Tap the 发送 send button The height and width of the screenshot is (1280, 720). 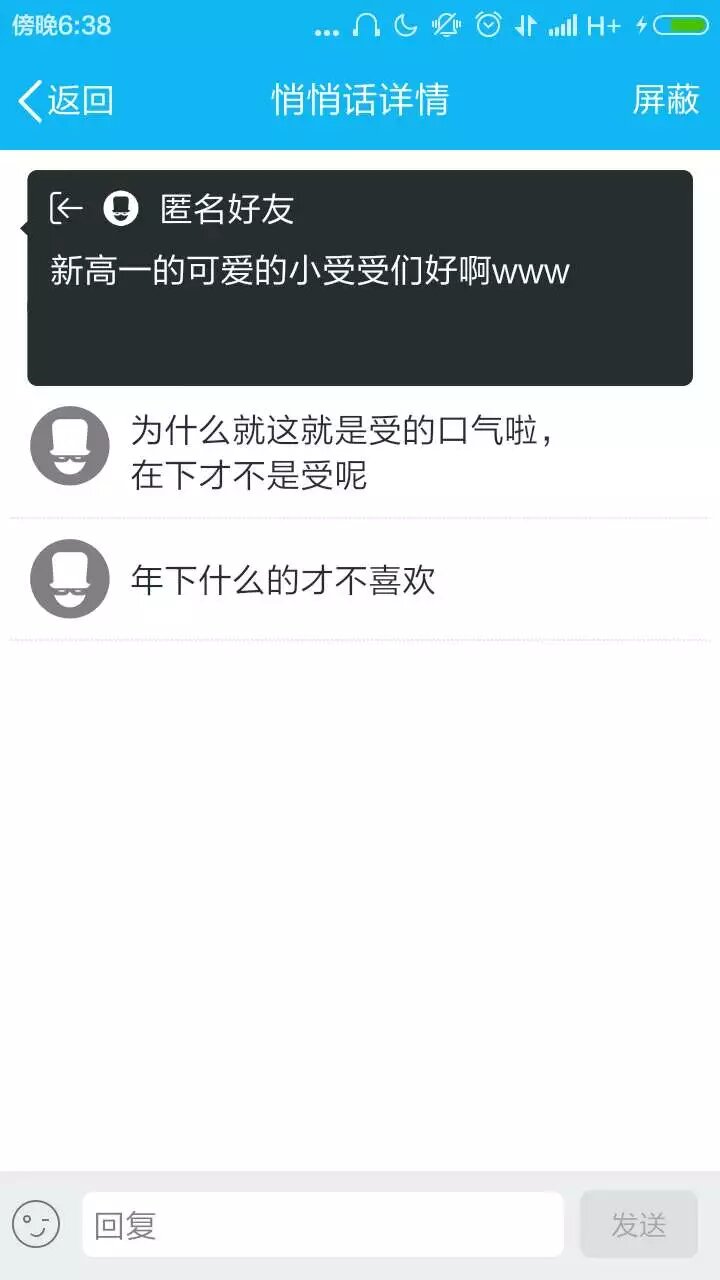pyautogui.click(x=638, y=1224)
